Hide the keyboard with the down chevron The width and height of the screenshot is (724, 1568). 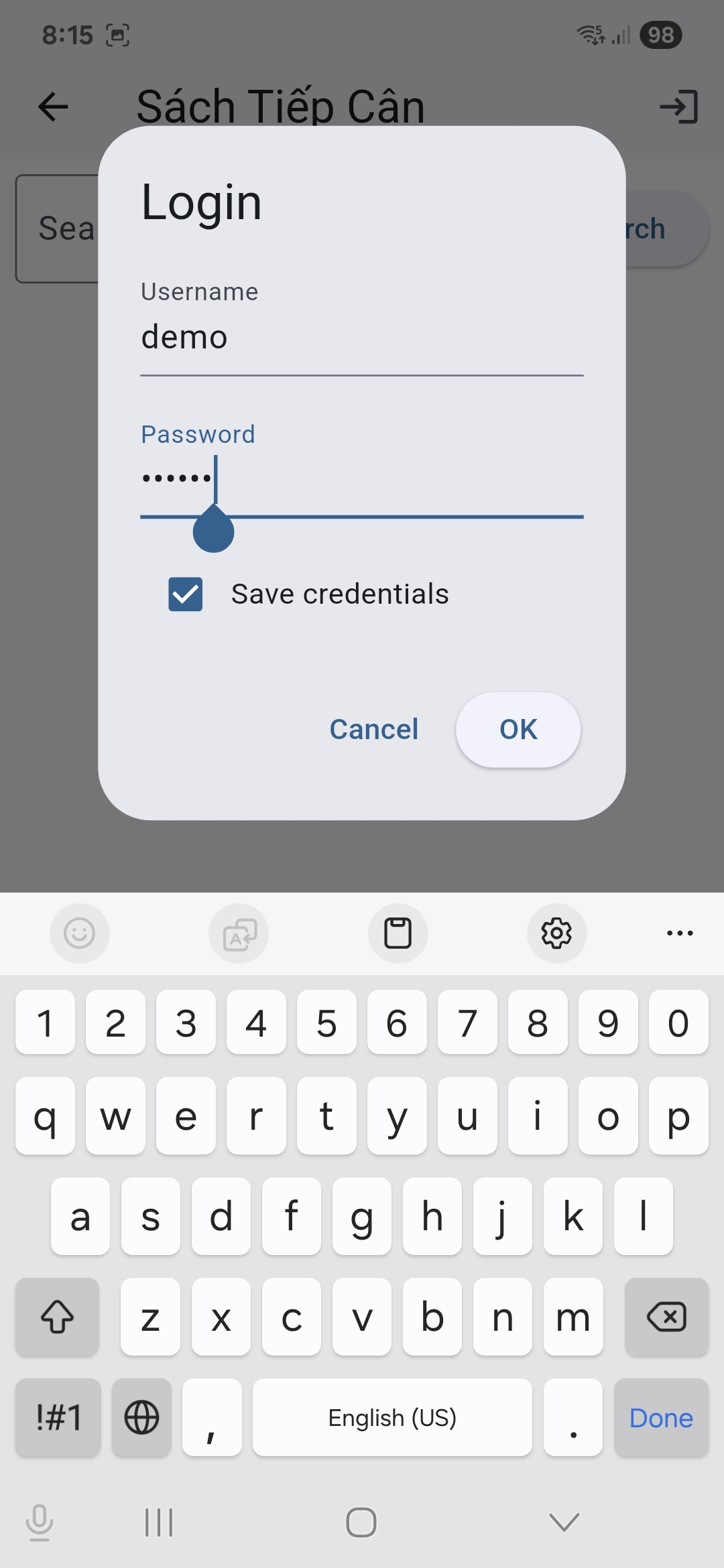pos(564,1522)
